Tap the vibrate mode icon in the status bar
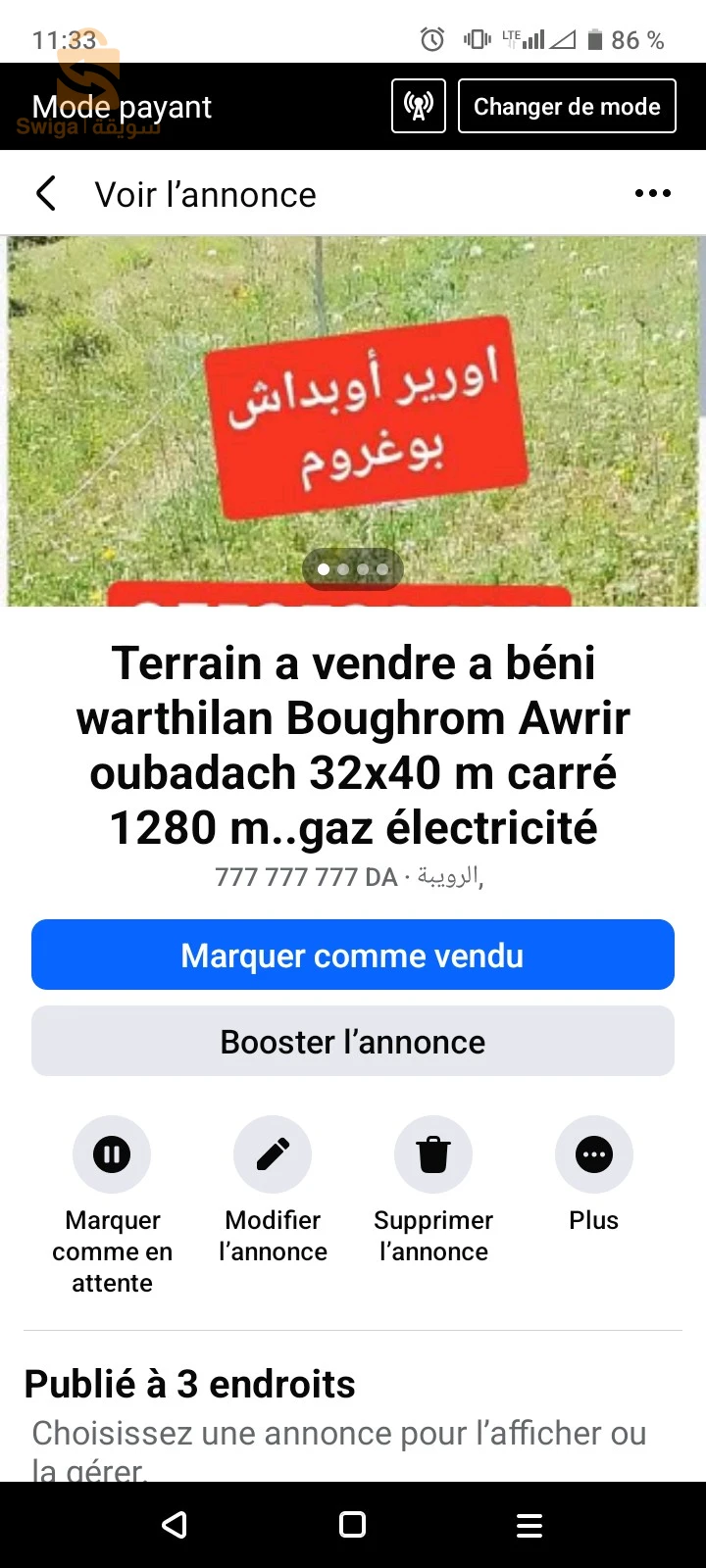The image size is (706, 1568). (476, 39)
